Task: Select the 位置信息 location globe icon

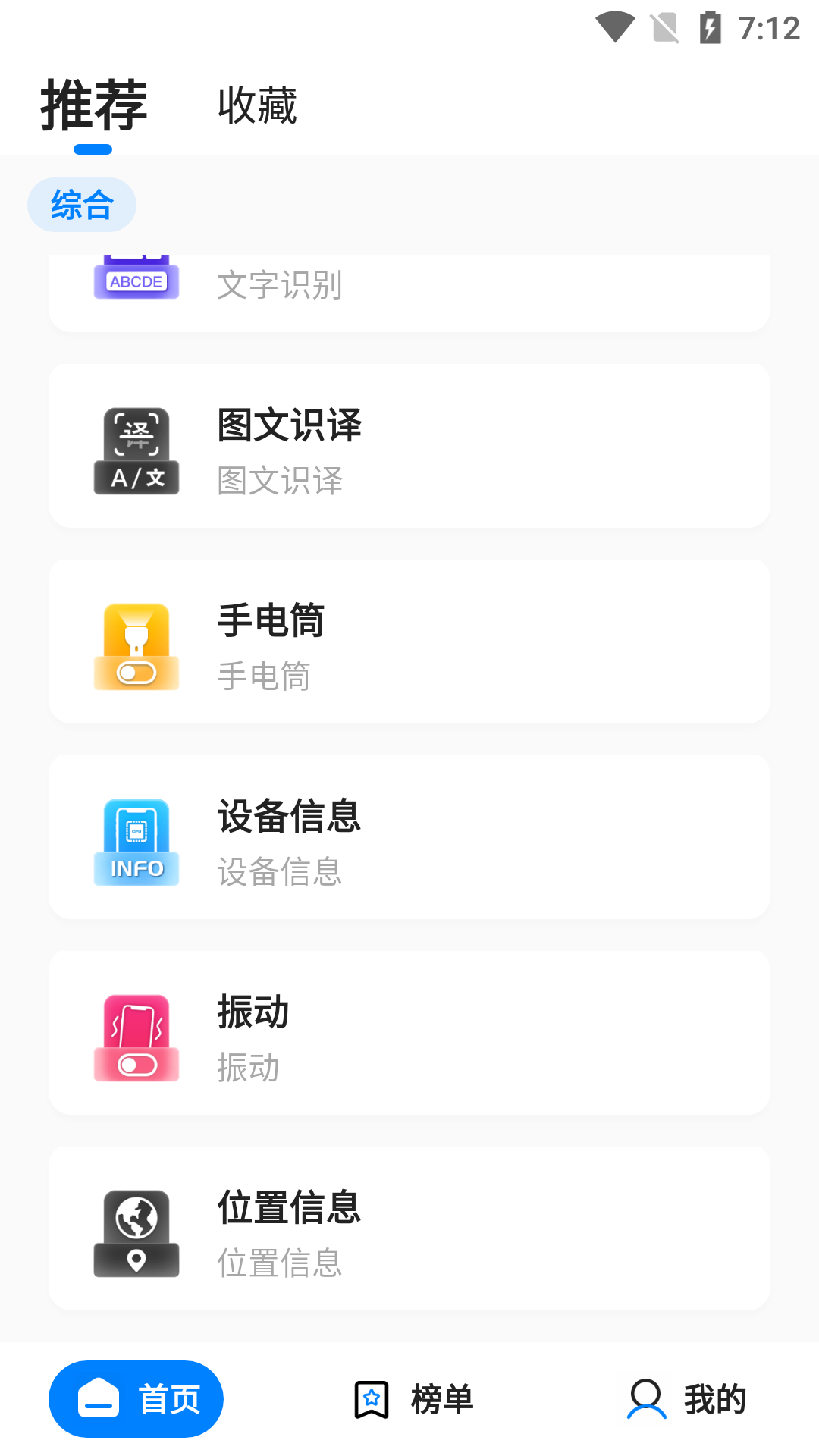Action: (x=136, y=1227)
